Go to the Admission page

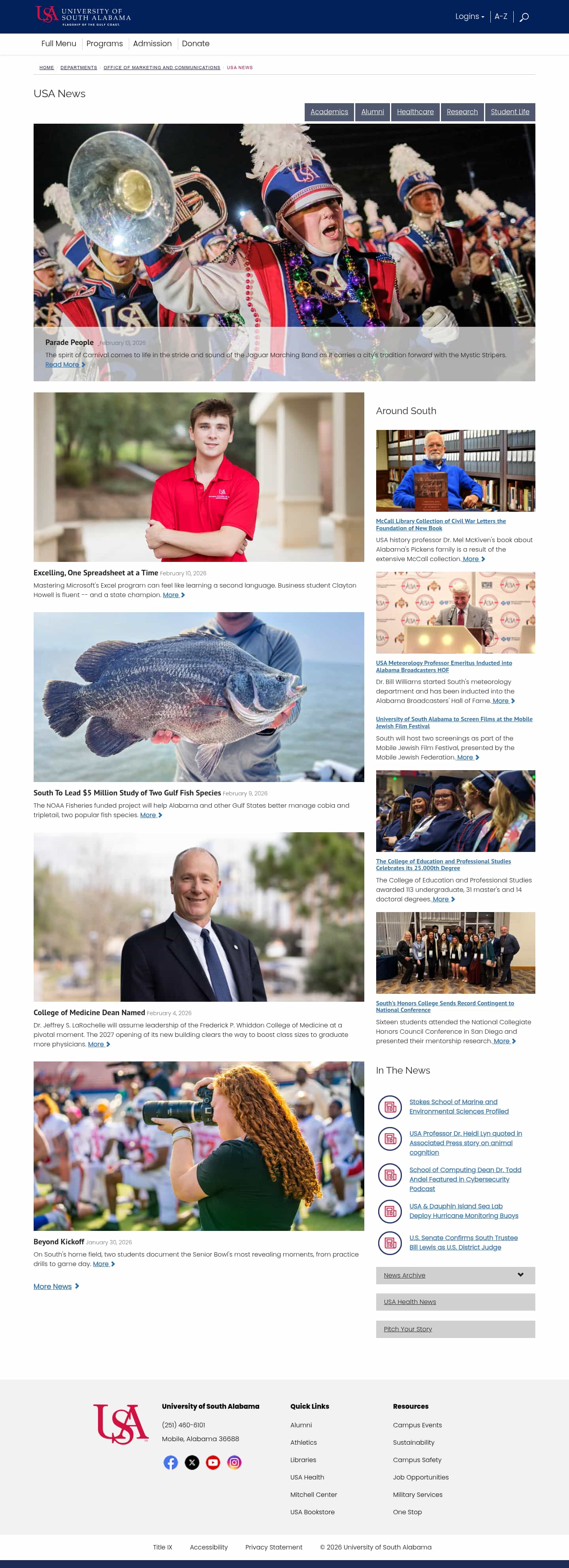[152, 44]
